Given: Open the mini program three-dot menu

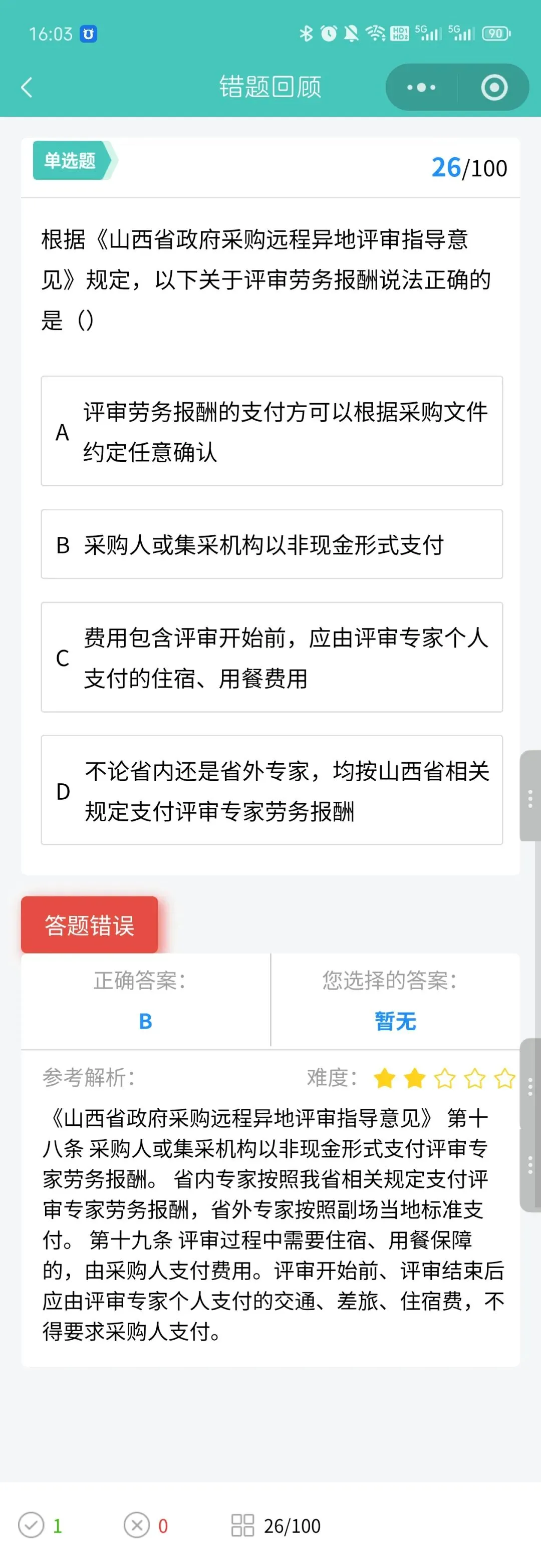Looking at the screenshot, I should tap(421, 87).
